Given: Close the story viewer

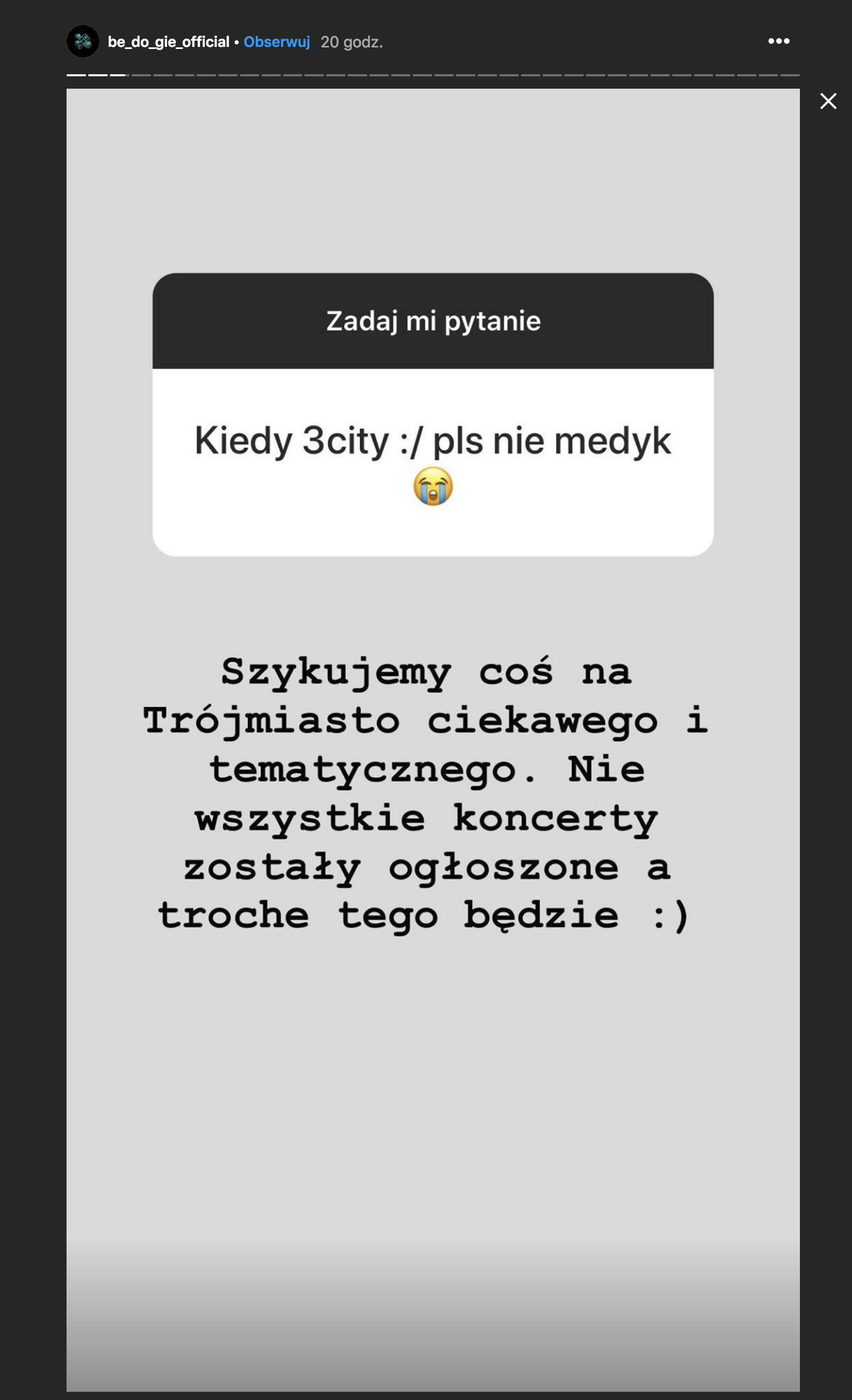Looking at the screenshot, I should pos(828,101).
